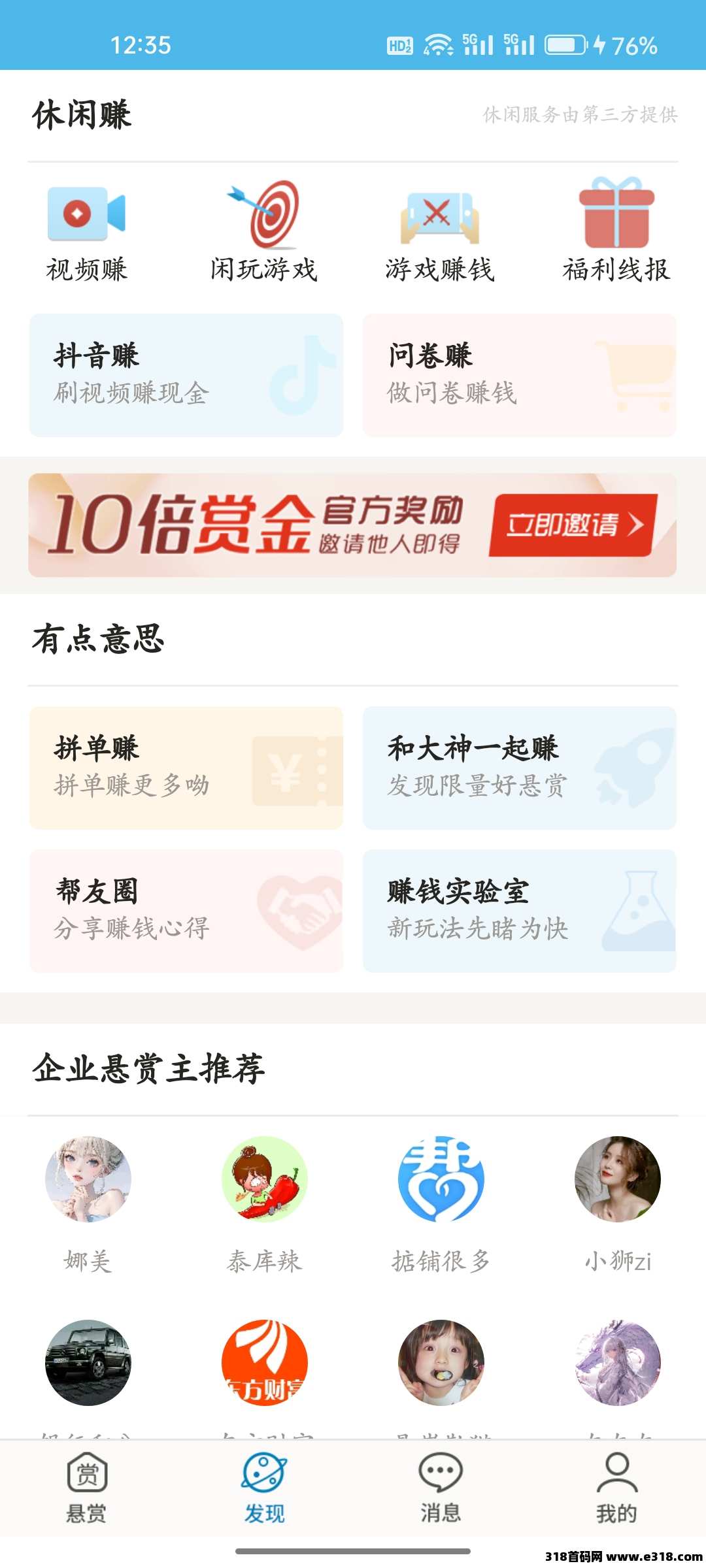Viewport: 706px width, 1568px height.
Task: Open the 抖音赚 card
Action: 186,375
